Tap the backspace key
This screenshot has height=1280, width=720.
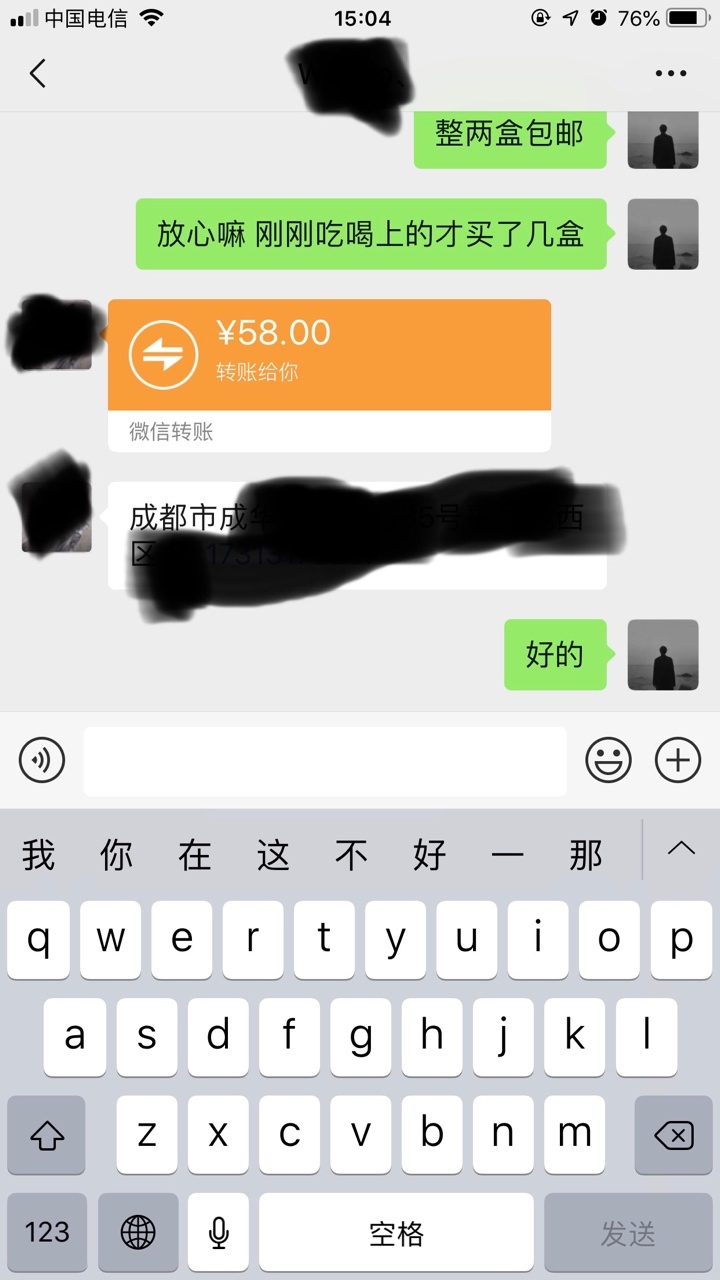click(x=673, y=1135)
